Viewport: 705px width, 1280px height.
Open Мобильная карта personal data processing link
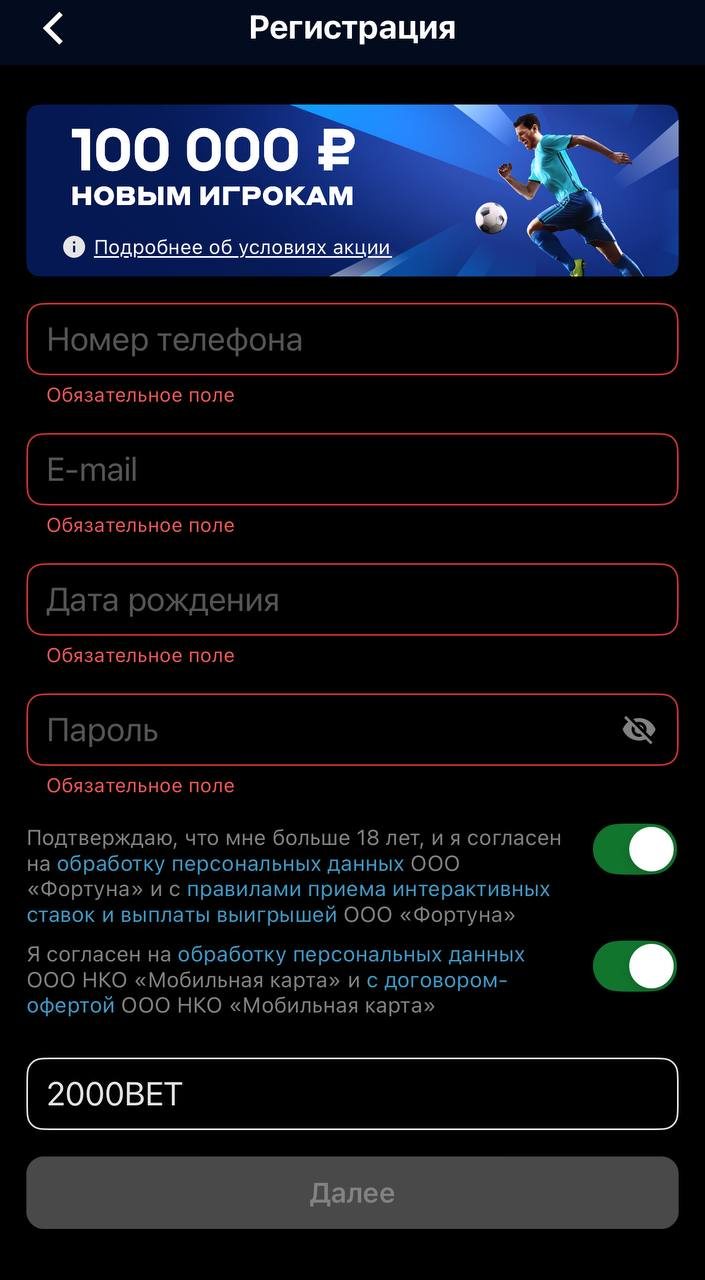click(351, 955)
